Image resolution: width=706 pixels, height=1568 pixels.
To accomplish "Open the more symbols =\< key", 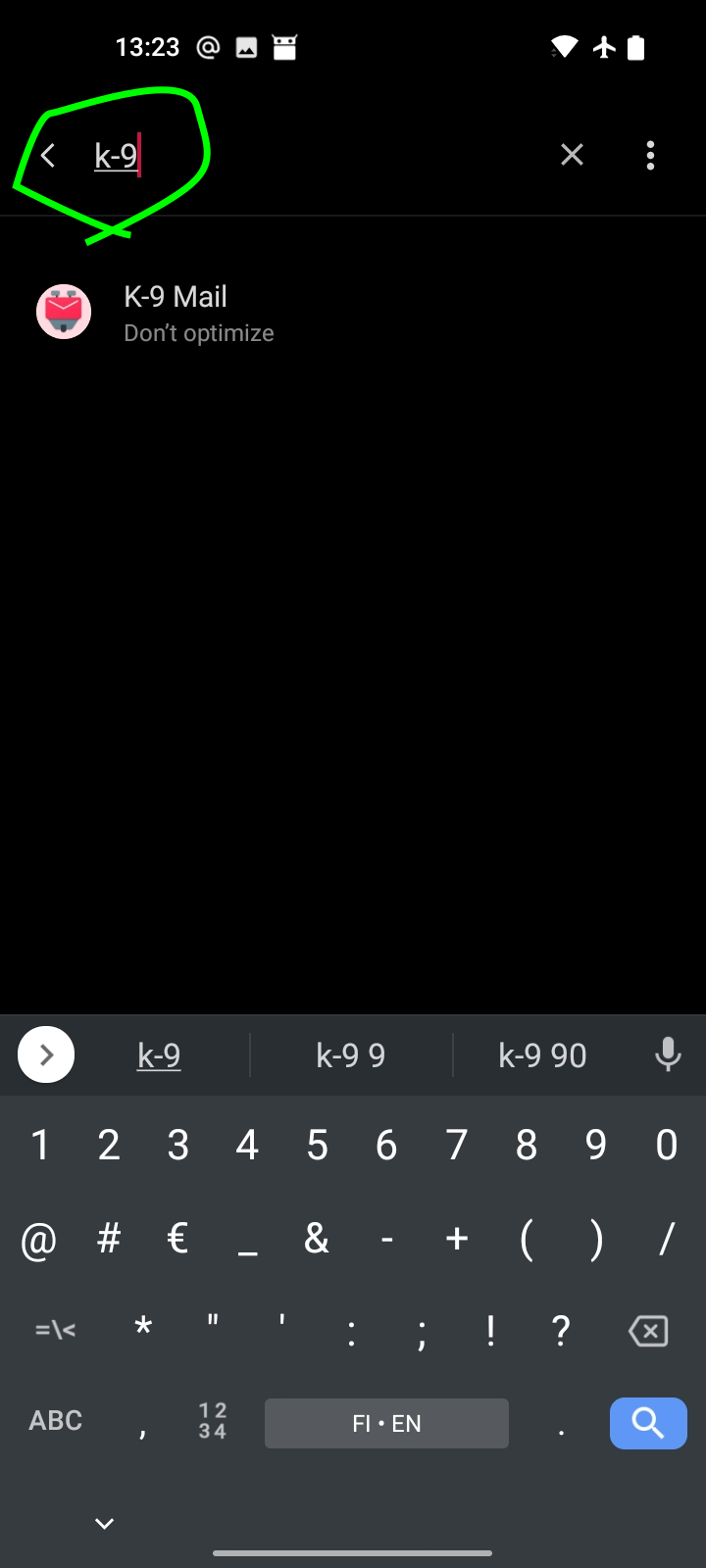I will (56, 1331).
